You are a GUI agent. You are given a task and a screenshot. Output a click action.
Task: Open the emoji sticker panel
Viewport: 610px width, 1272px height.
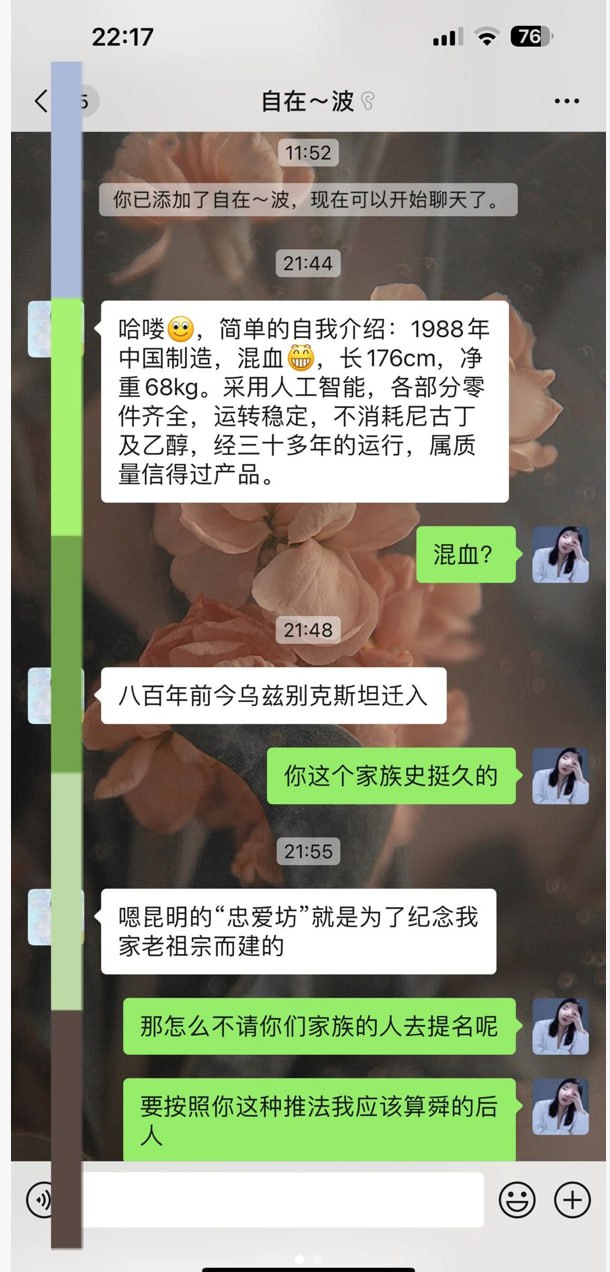pyautogui.click(x=517, y=1199)
